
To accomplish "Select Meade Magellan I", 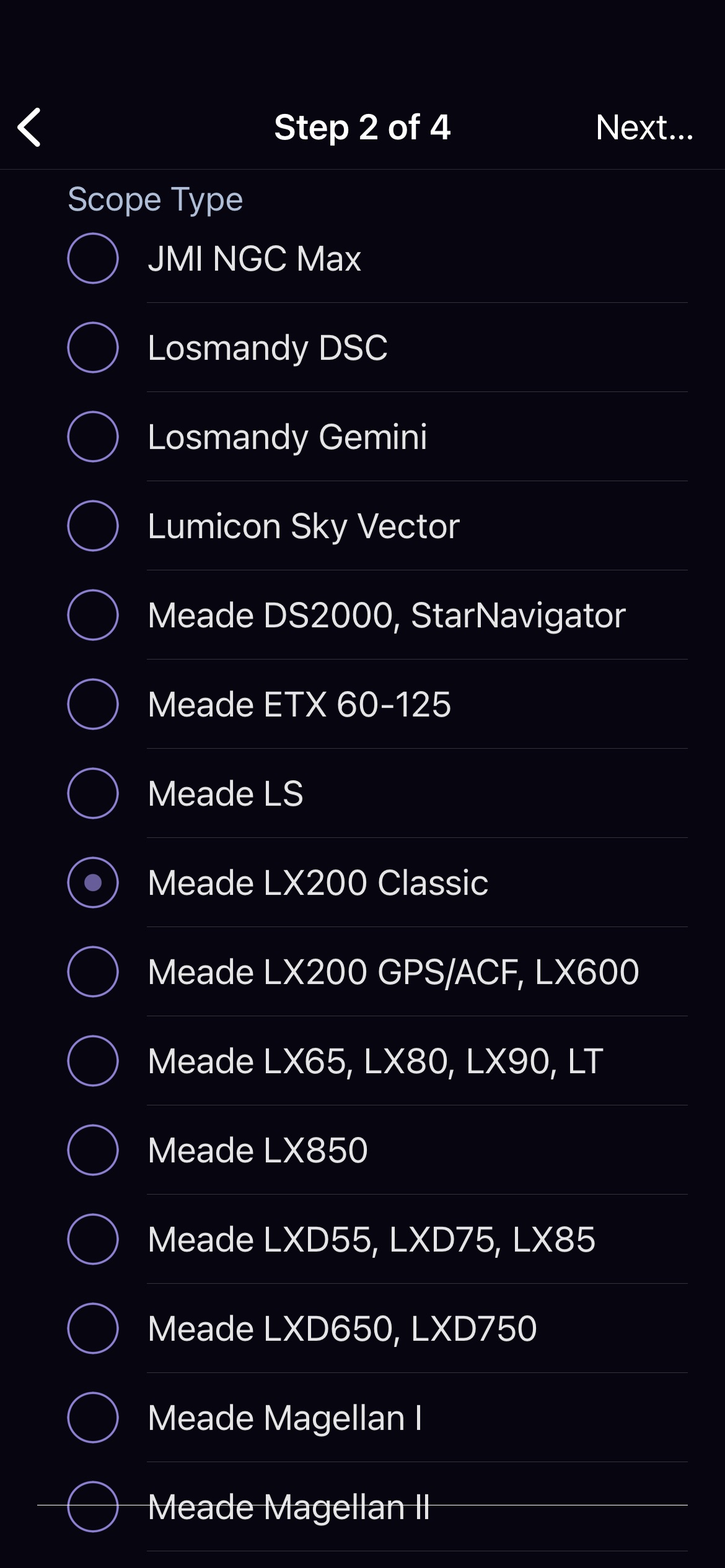I will tap(362, 1418).
